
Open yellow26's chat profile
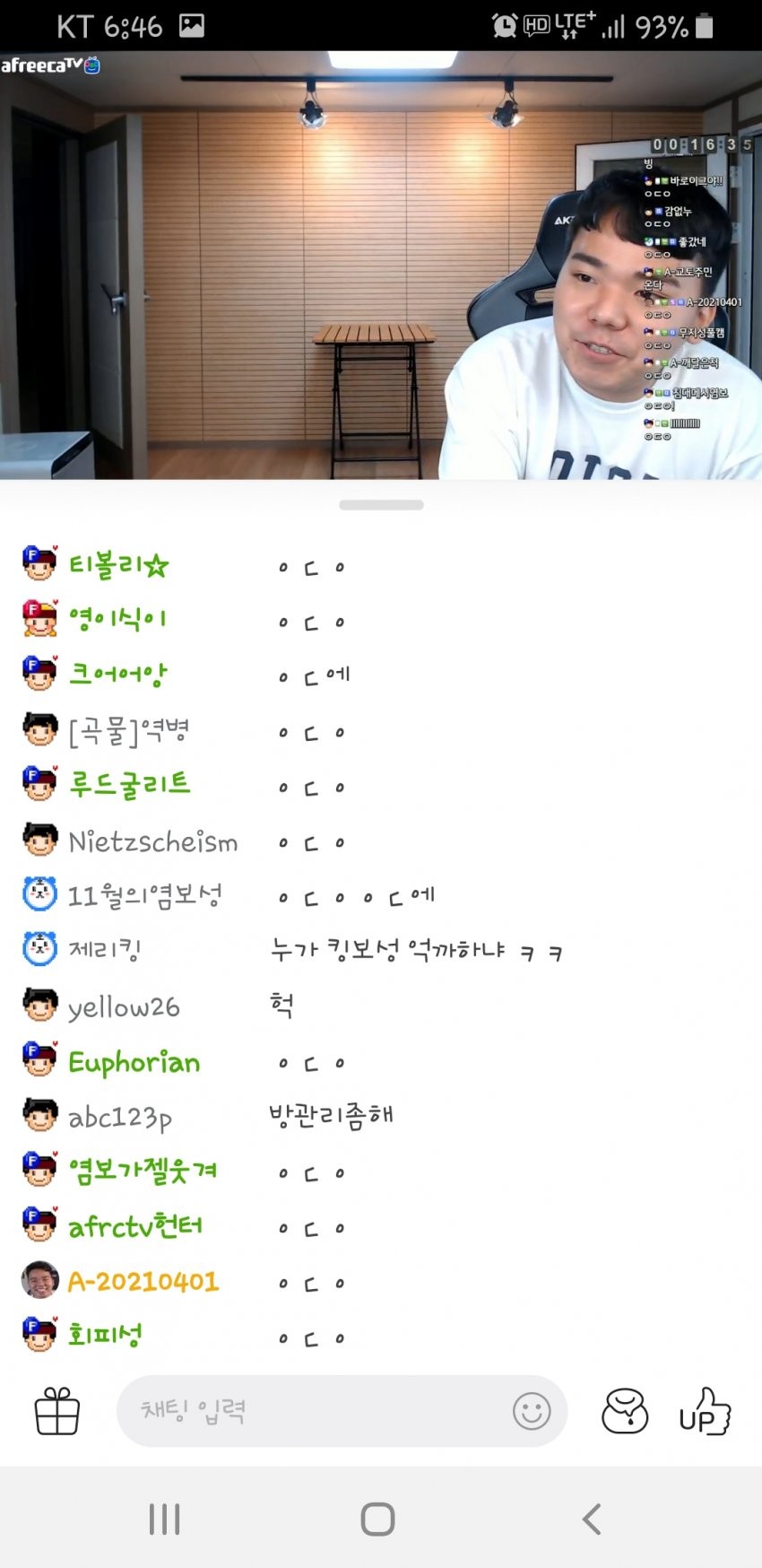(x=124, y=1006)
